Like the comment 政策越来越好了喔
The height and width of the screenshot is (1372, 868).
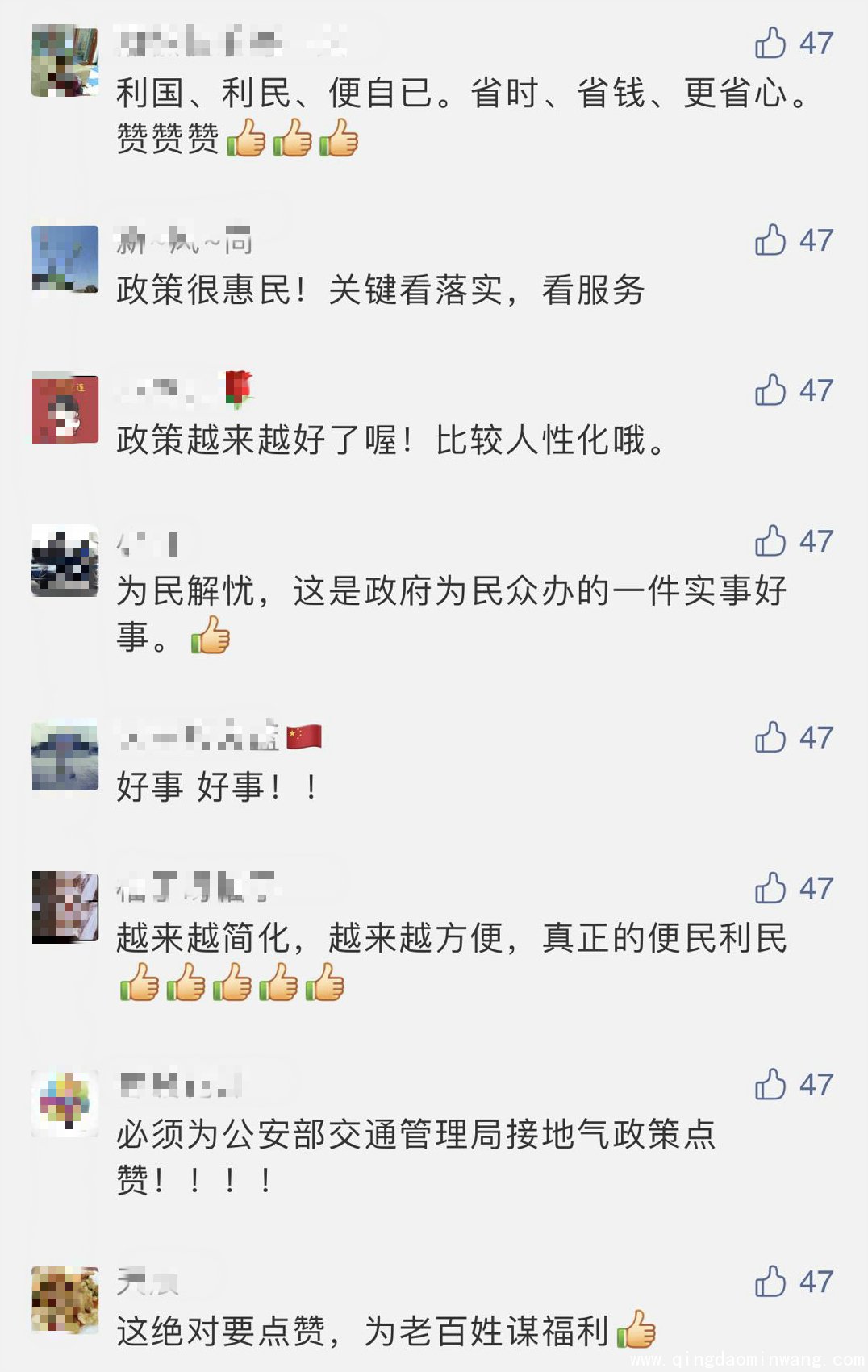pos(770,390)
